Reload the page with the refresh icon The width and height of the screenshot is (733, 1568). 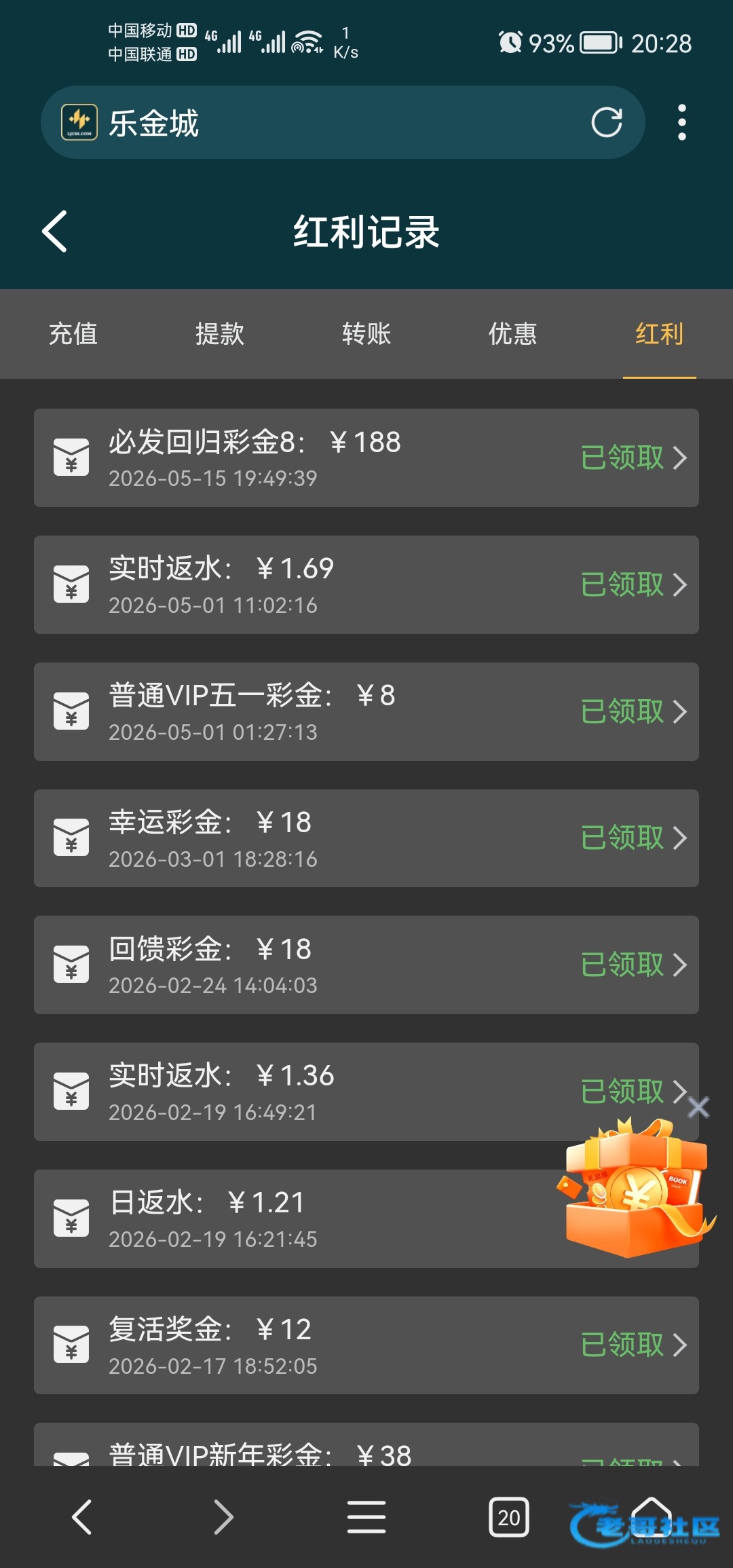pyautogui.click(x=606, y=123)
